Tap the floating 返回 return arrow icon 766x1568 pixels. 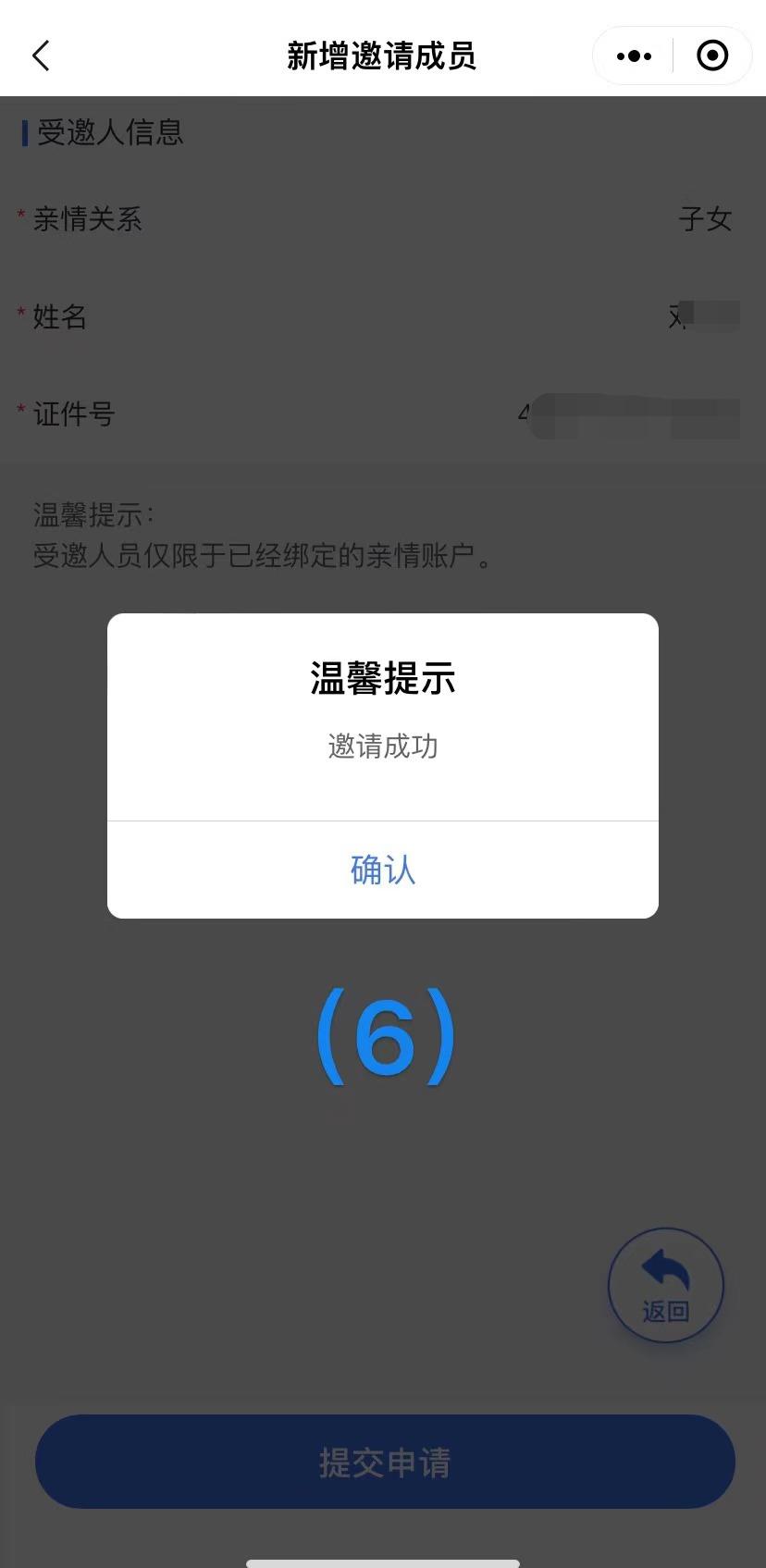coord(665,1285)
